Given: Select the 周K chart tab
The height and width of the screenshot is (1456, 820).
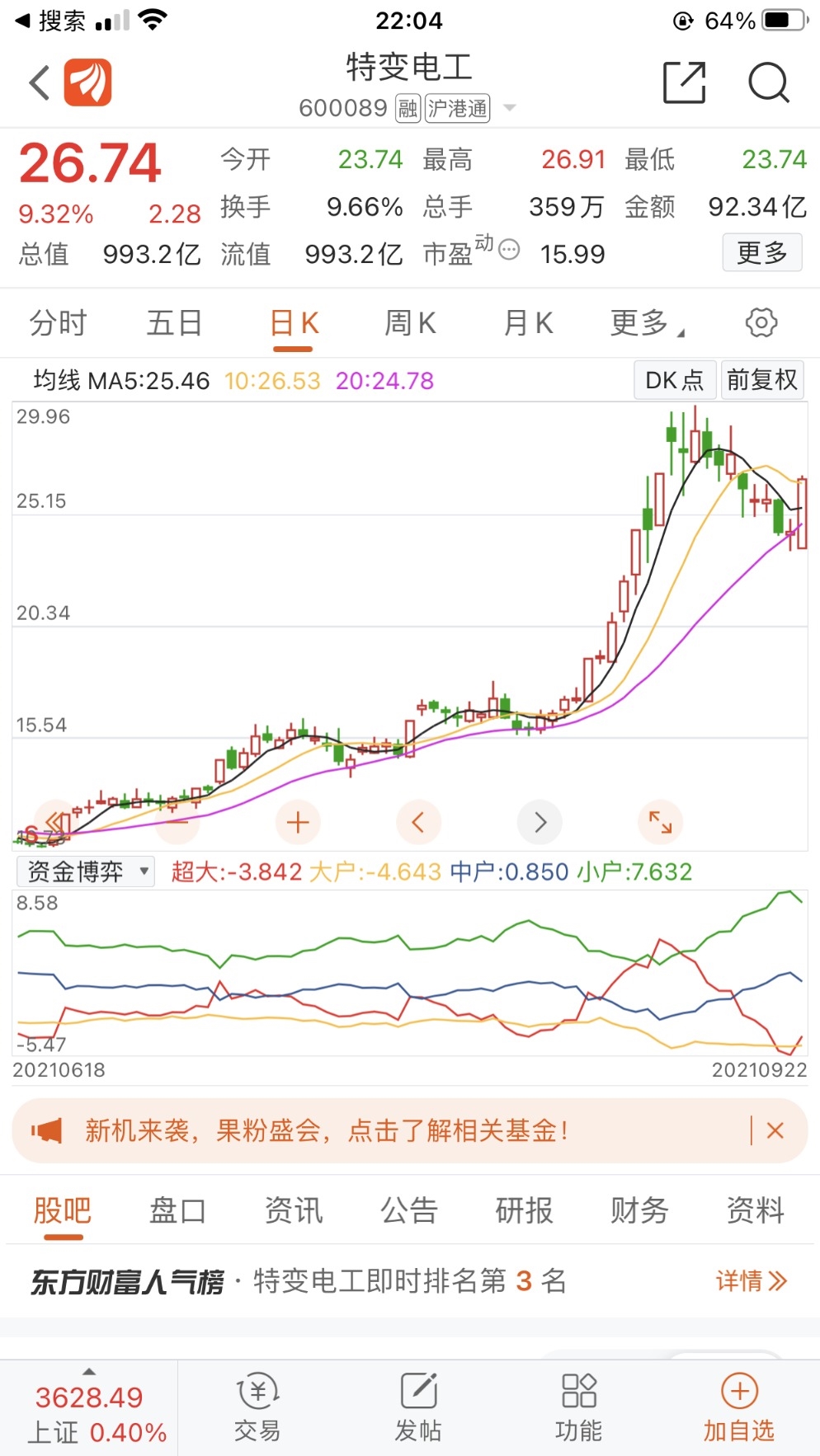Looking at the screenshot, I should [x=410, y=323].
